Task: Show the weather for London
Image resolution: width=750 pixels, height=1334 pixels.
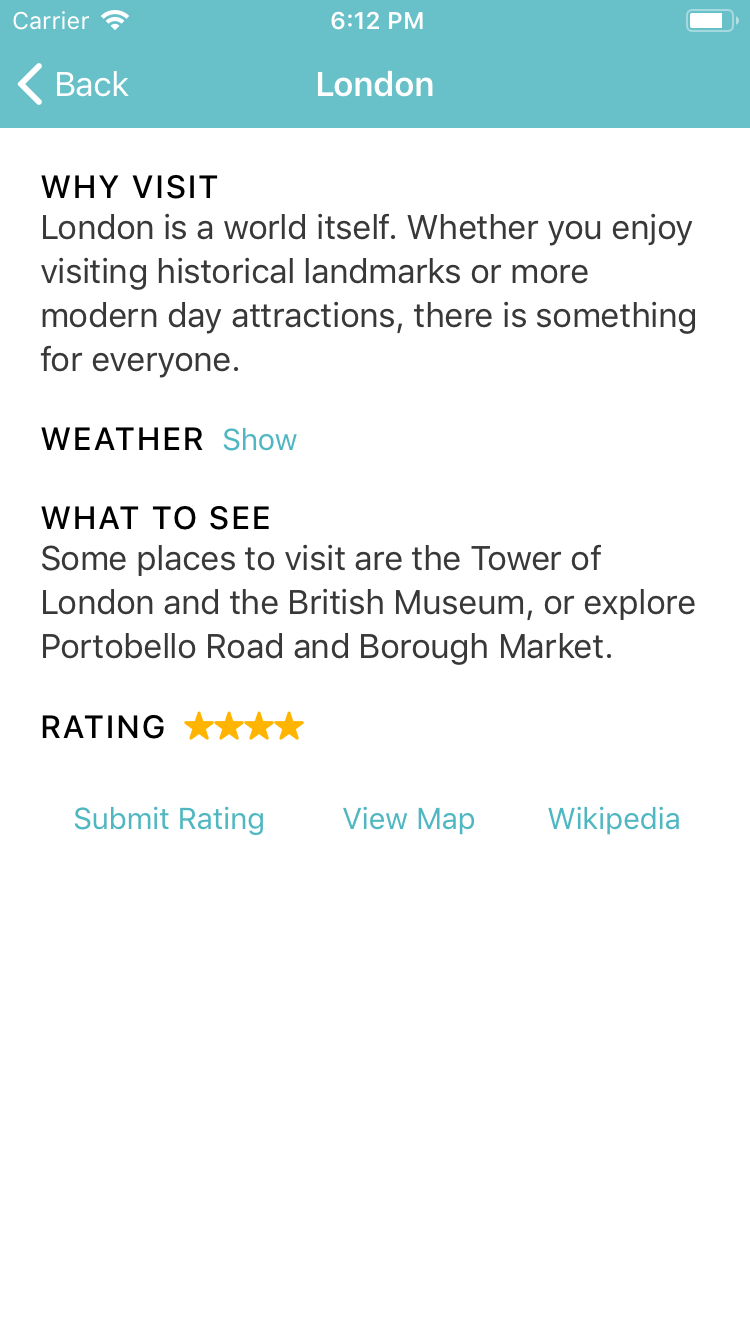Action: pos(259,440)
